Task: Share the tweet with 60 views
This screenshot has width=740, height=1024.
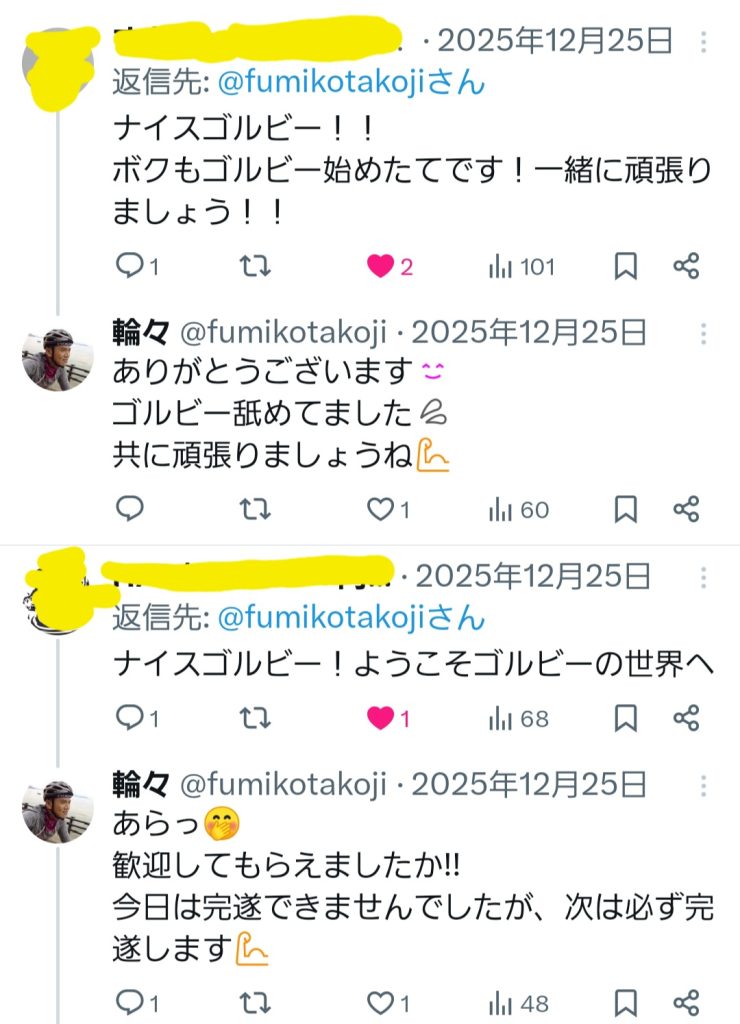Action: pyautogui.click(x=686, y=510)
